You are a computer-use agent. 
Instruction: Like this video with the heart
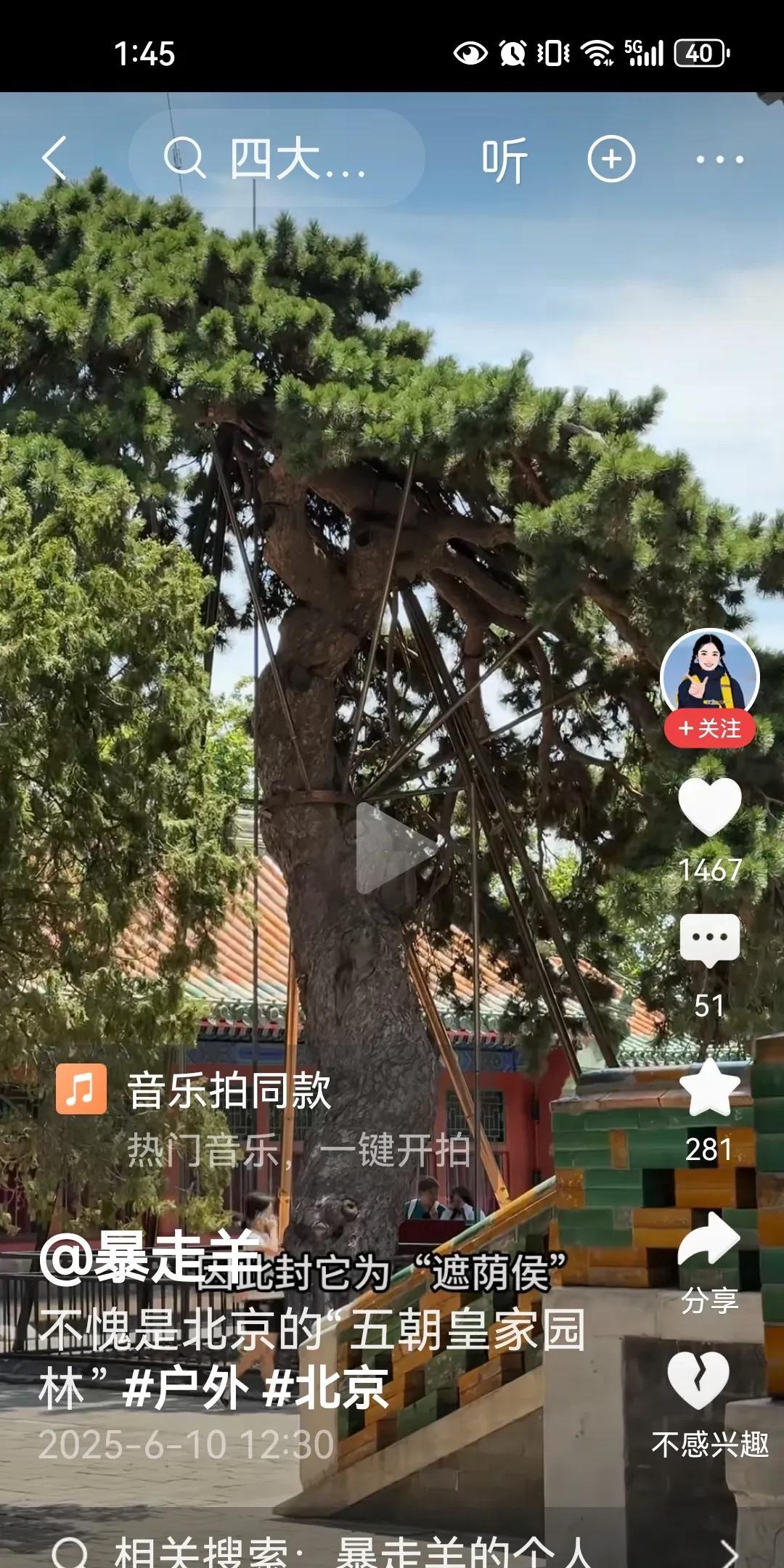pos(710,807)
